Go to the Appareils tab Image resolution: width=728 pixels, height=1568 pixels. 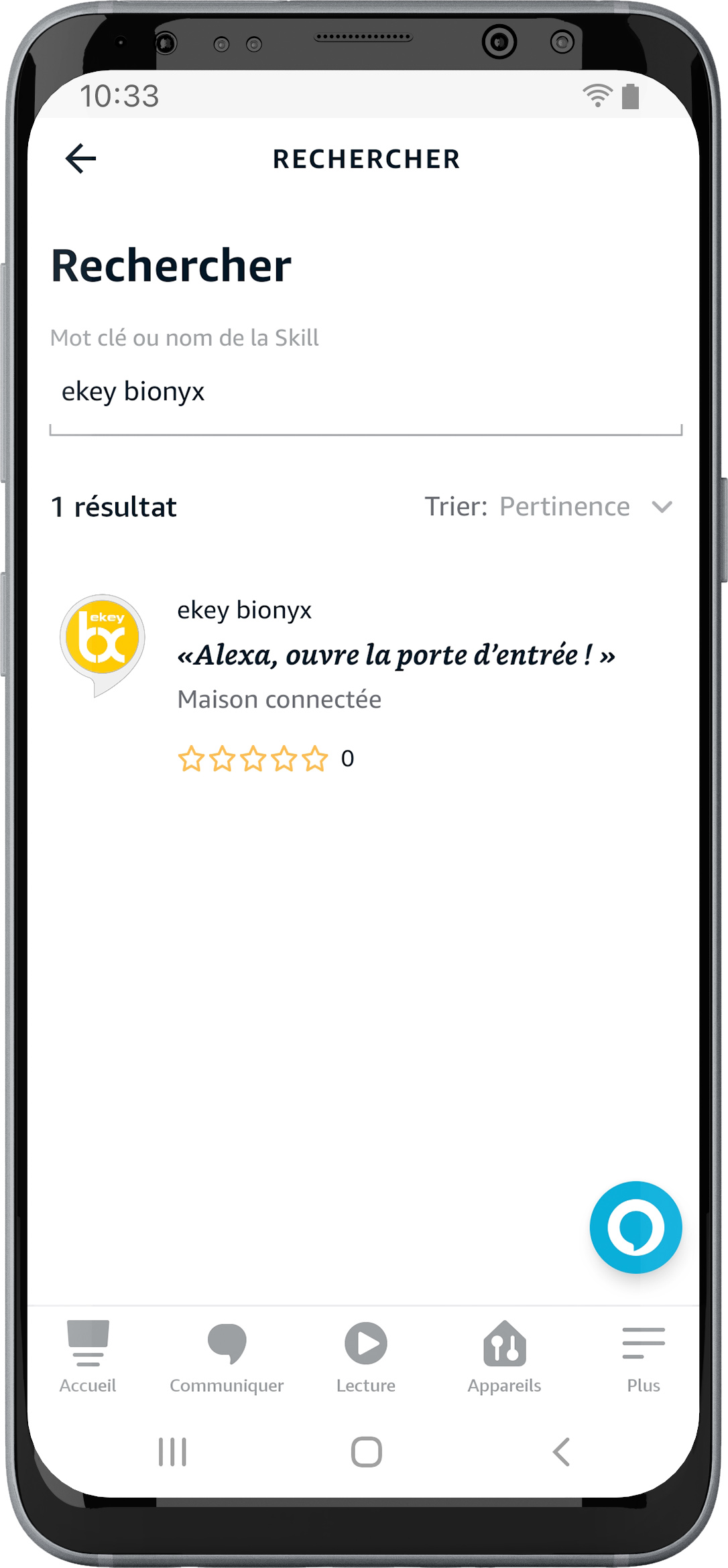(504, 1356)
